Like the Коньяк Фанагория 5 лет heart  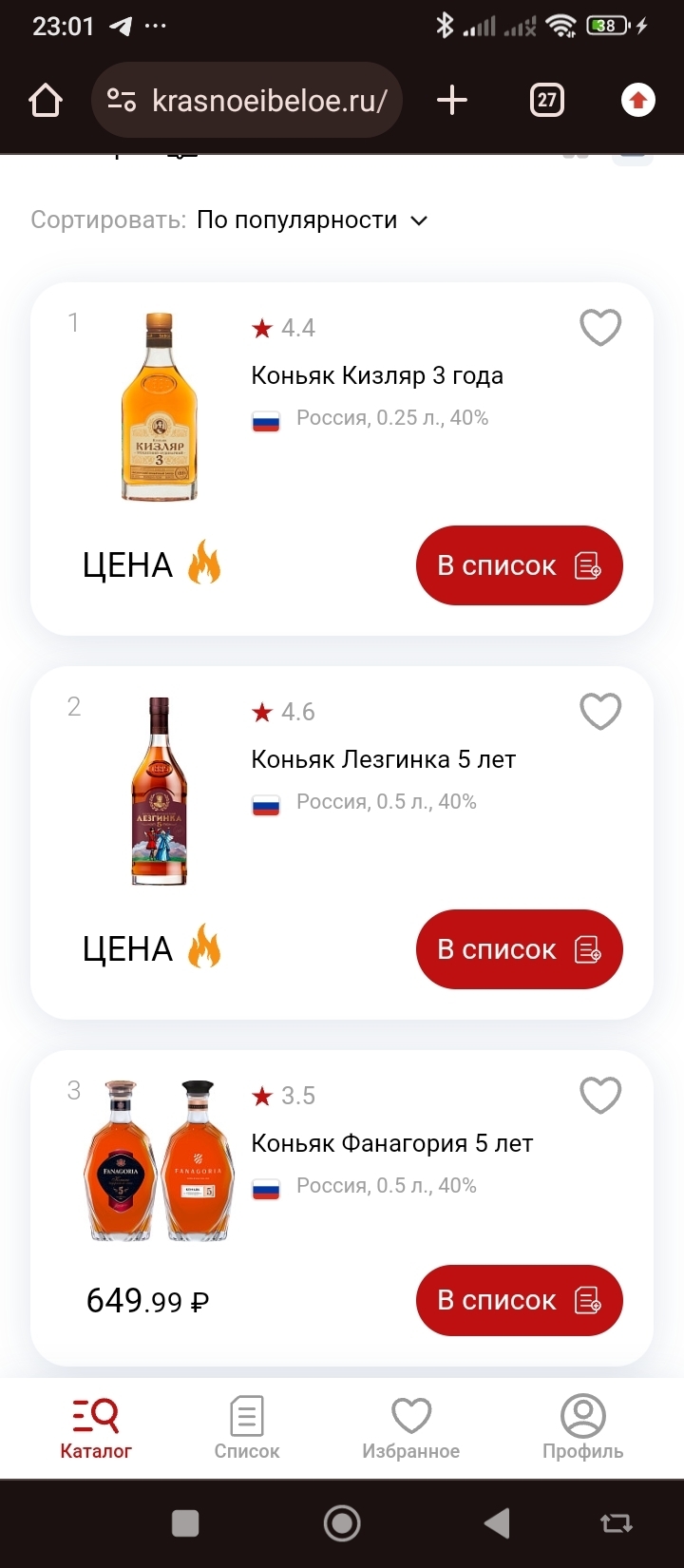(x=600, y=1096)
